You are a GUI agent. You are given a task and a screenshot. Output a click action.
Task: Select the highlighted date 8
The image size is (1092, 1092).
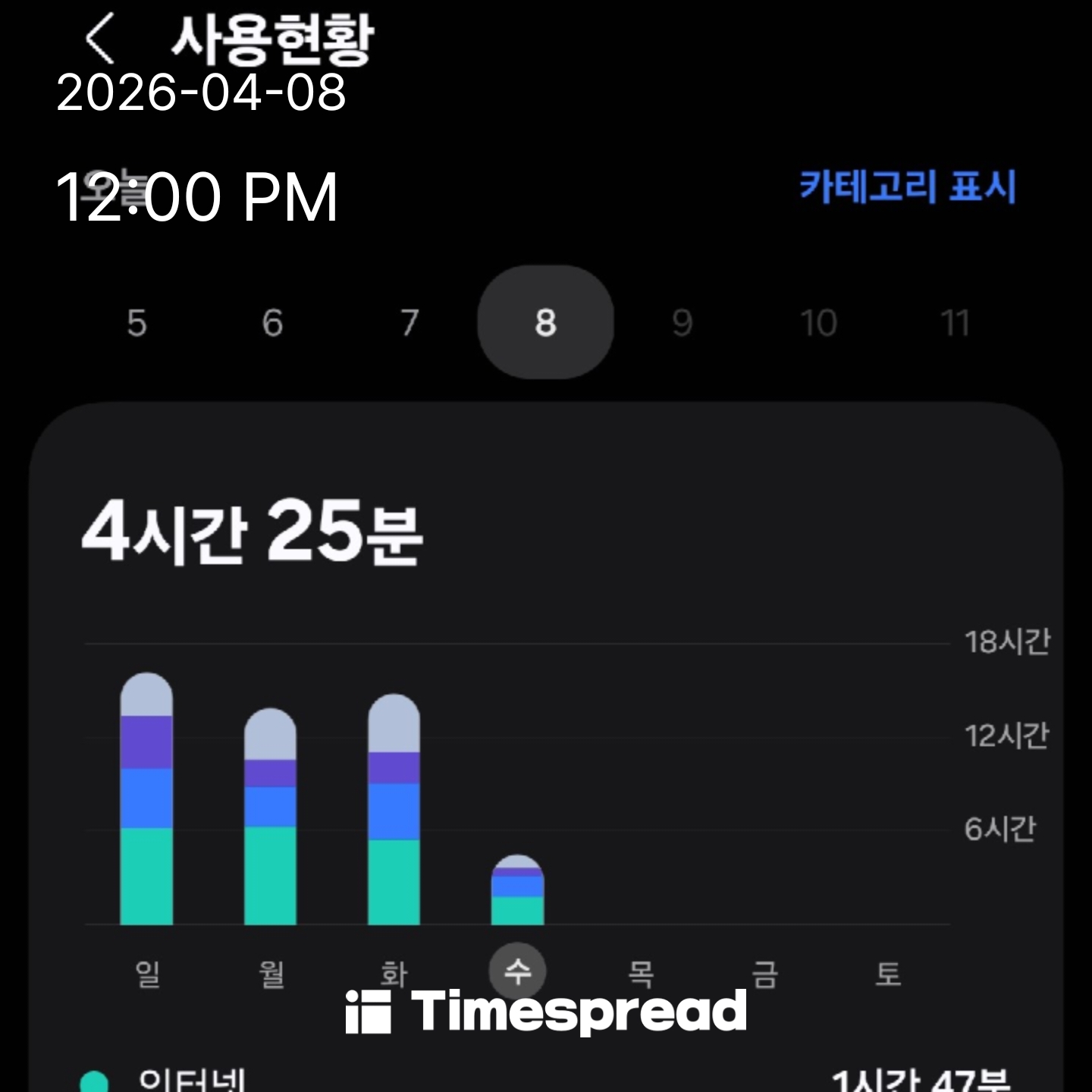[545, 323]
